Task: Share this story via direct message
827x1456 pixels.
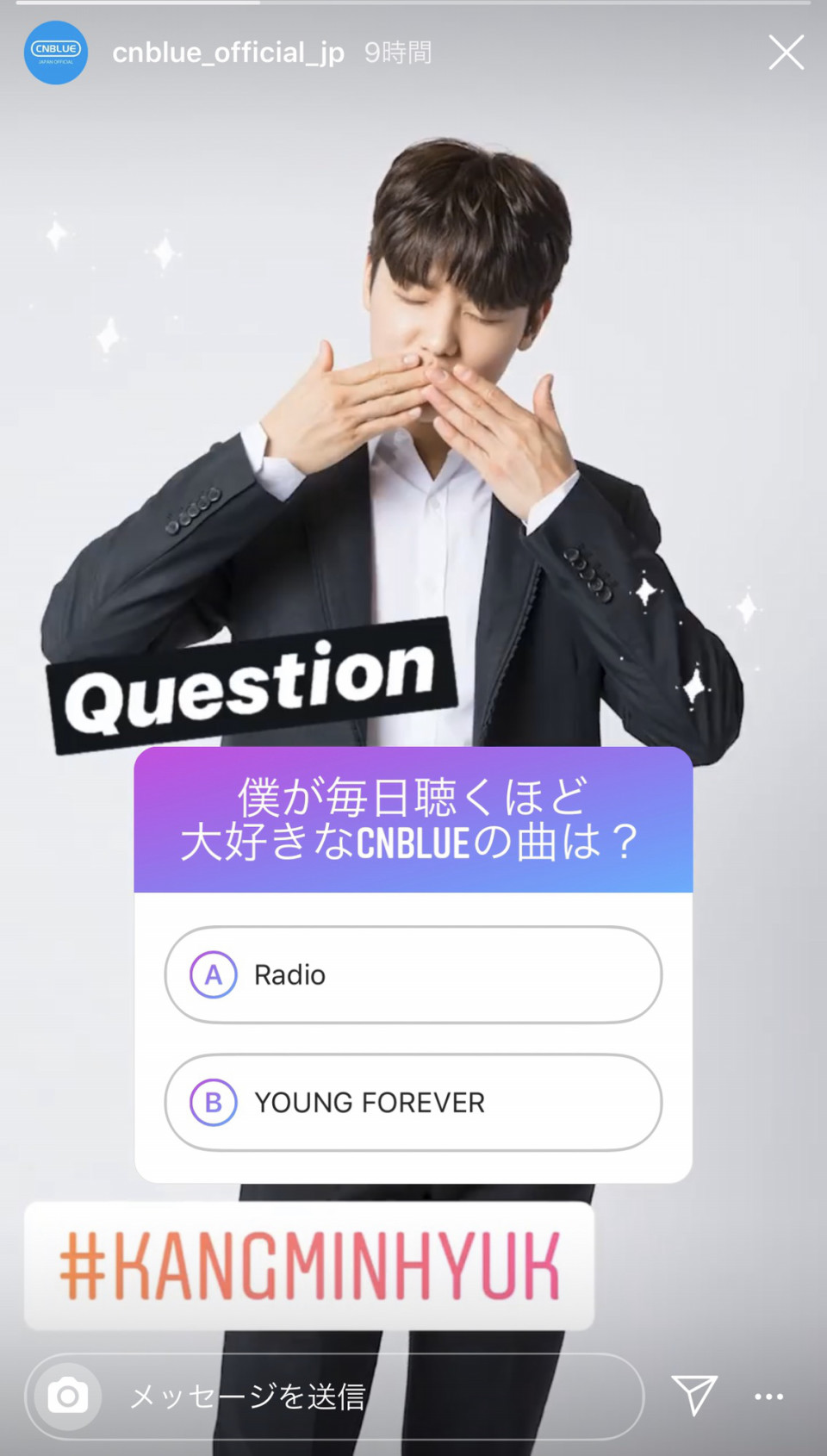Action: tap(693, 1394)
